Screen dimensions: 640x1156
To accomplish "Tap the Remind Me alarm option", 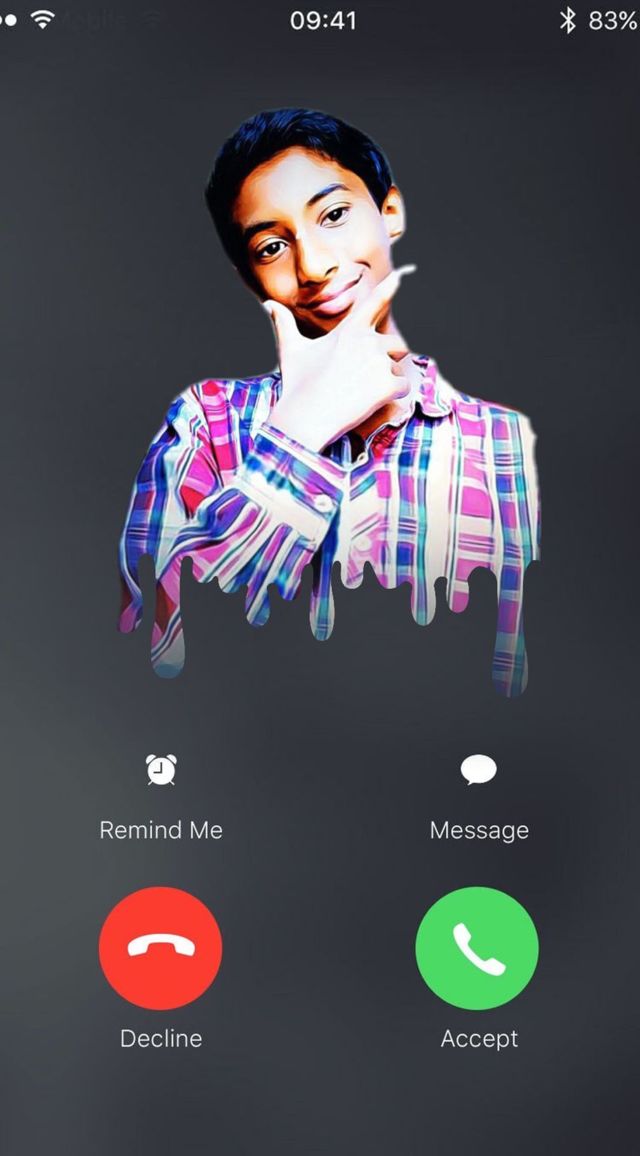I will (x=161, y=771).
